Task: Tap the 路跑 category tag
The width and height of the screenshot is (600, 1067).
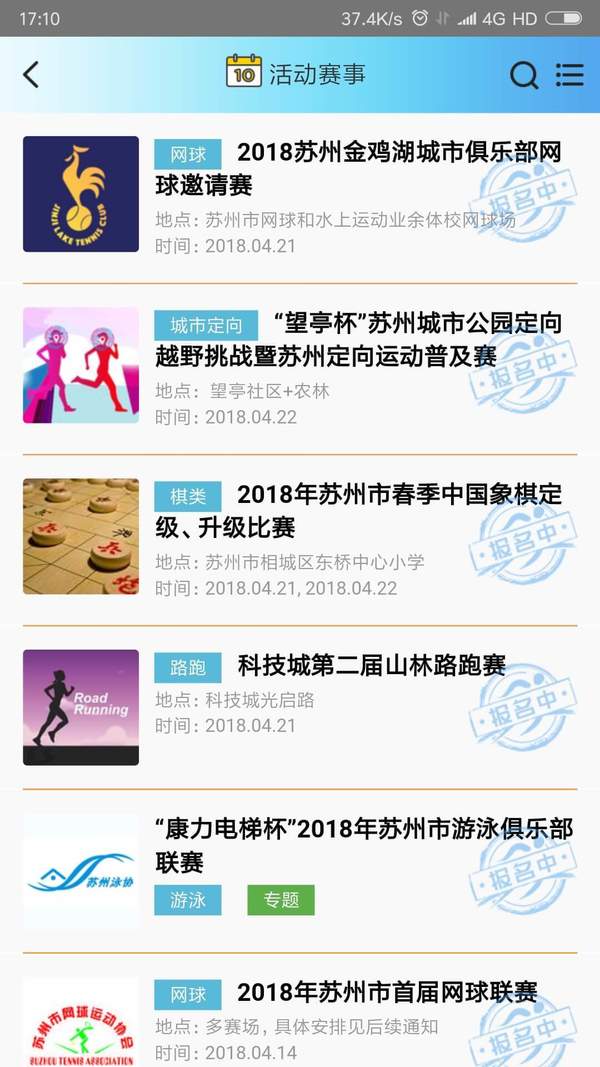Action: 188,667
